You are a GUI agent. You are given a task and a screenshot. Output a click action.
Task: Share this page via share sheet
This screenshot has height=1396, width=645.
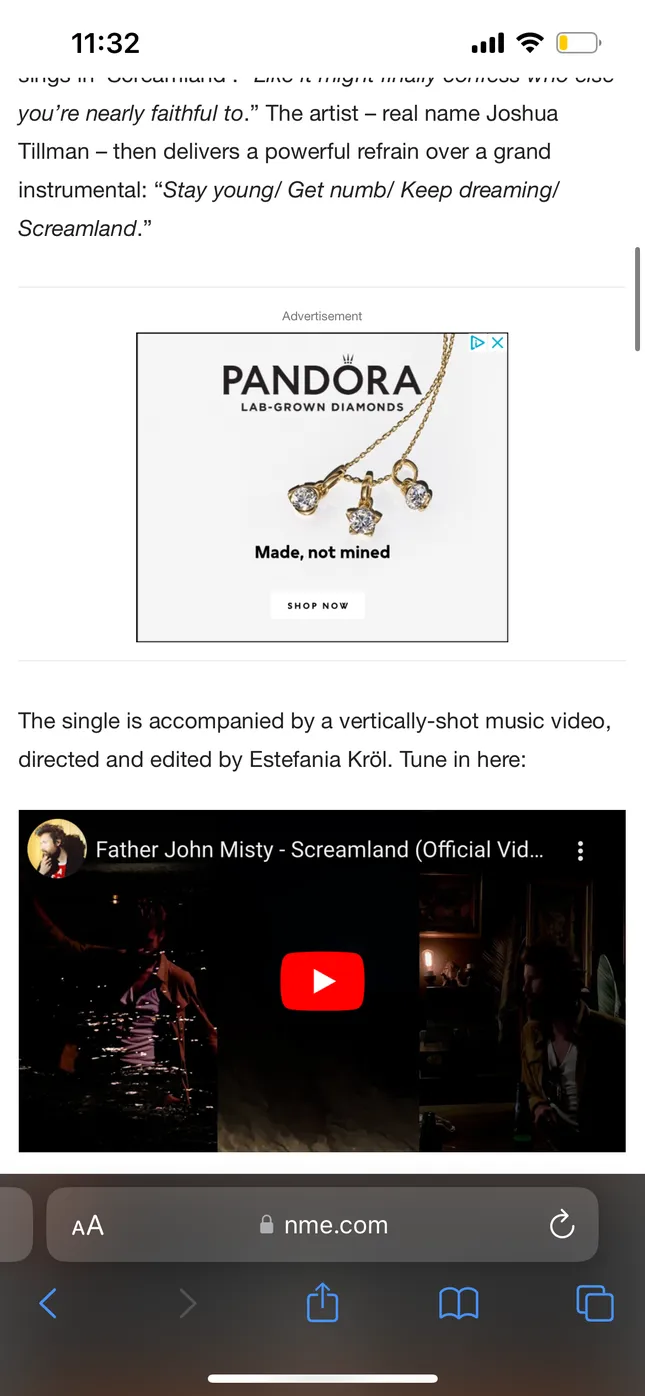(x=322, y=1303)
